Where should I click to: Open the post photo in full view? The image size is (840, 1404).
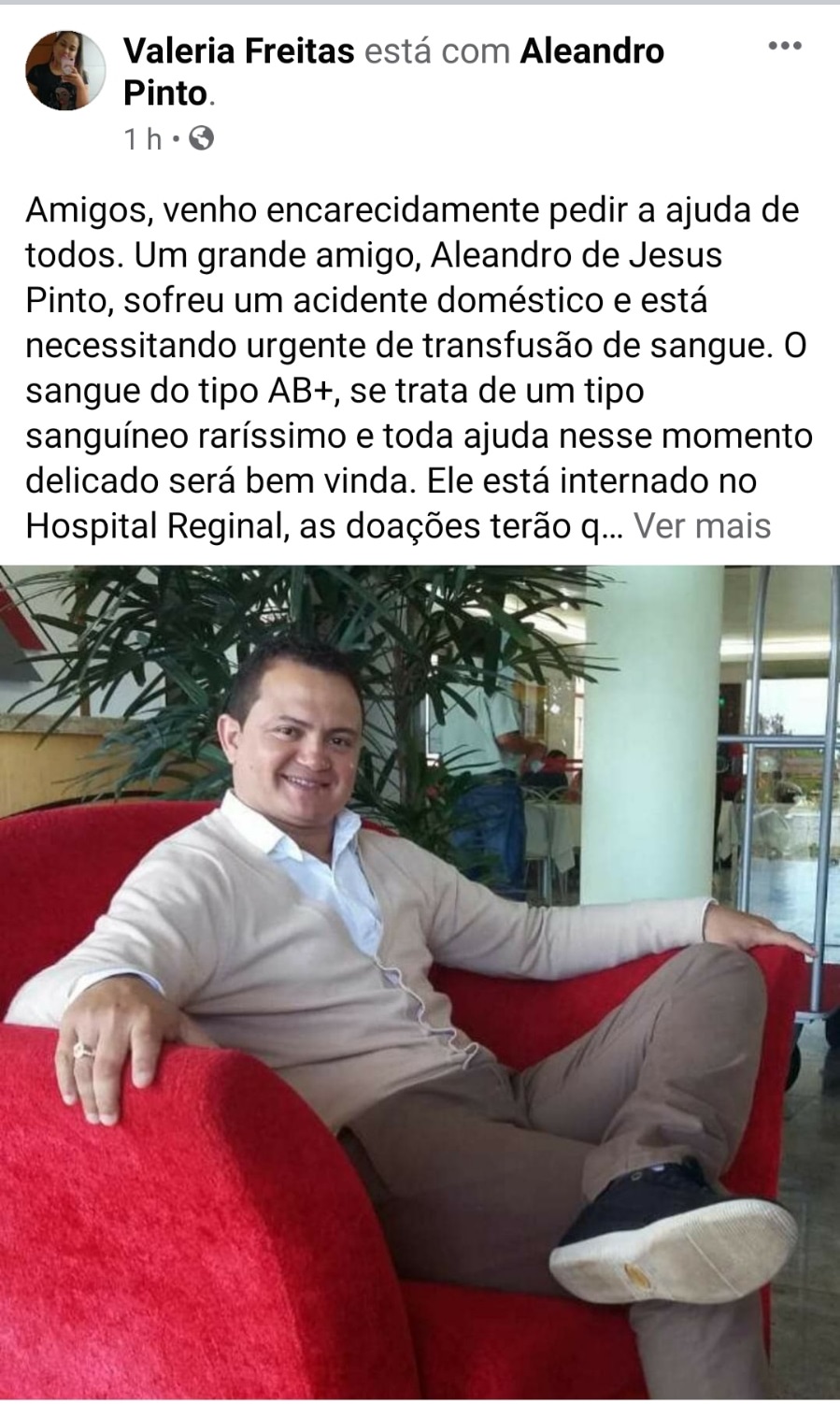click(x=420, y=981)
